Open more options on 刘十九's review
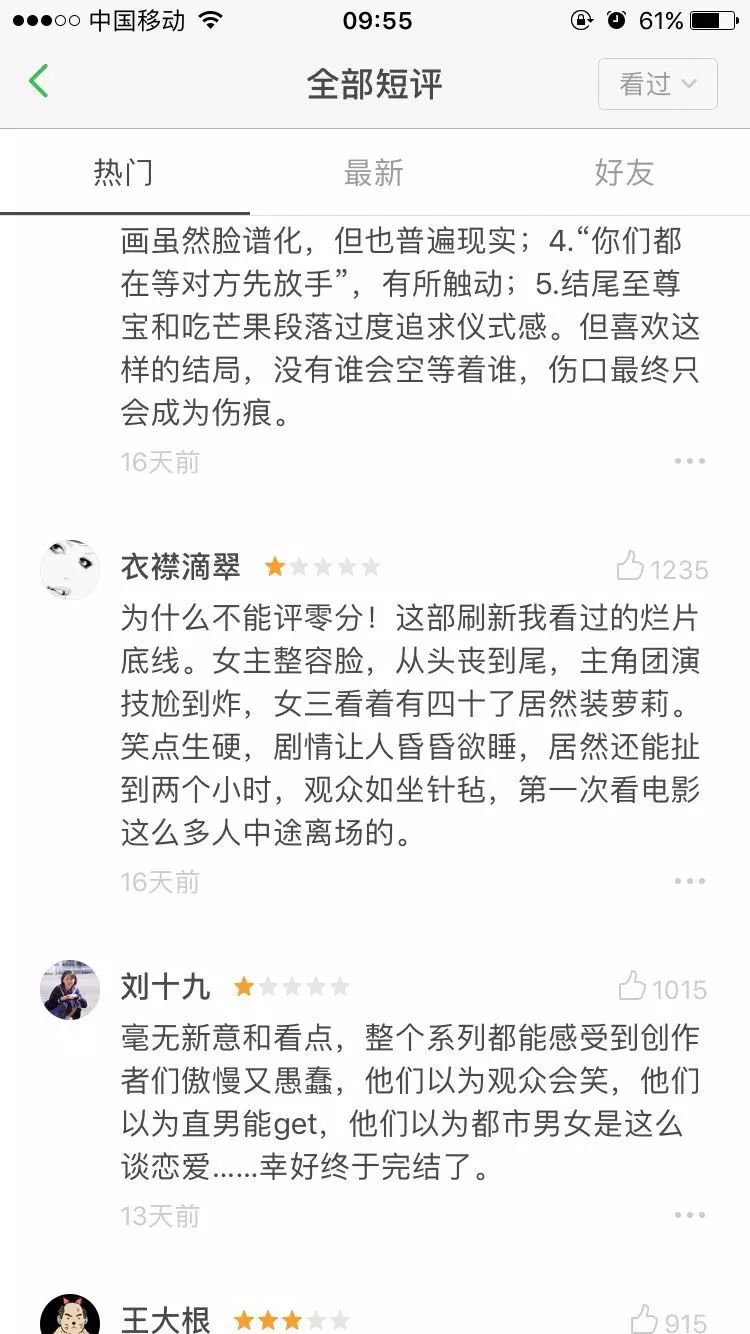 [x=690, y=1215]
